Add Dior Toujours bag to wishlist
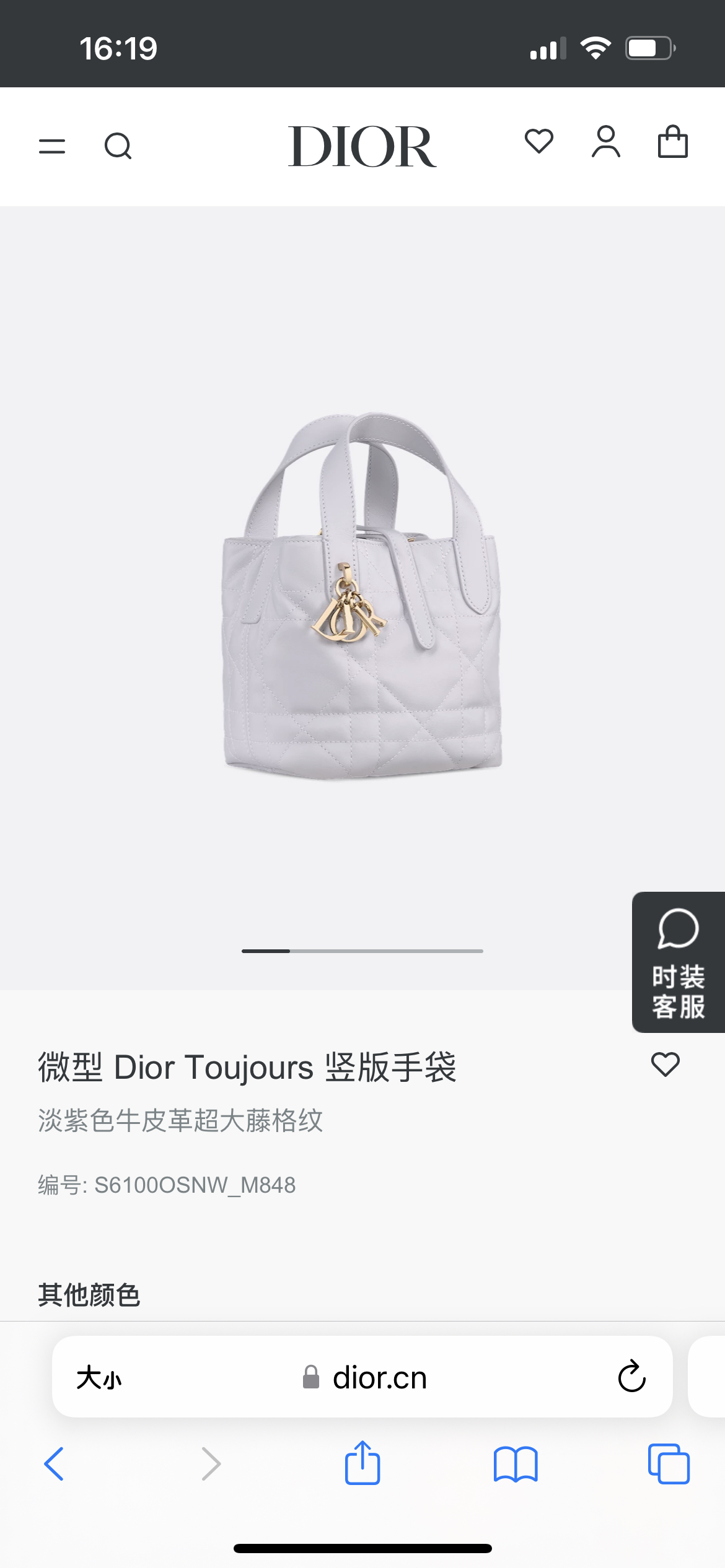 point(666,1065)
